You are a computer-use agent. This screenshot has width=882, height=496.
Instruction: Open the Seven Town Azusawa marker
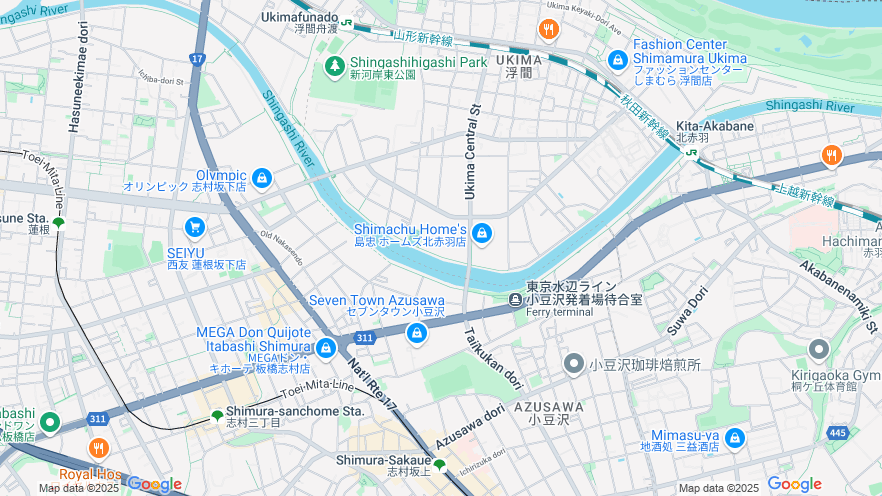[x=417, y=333]
